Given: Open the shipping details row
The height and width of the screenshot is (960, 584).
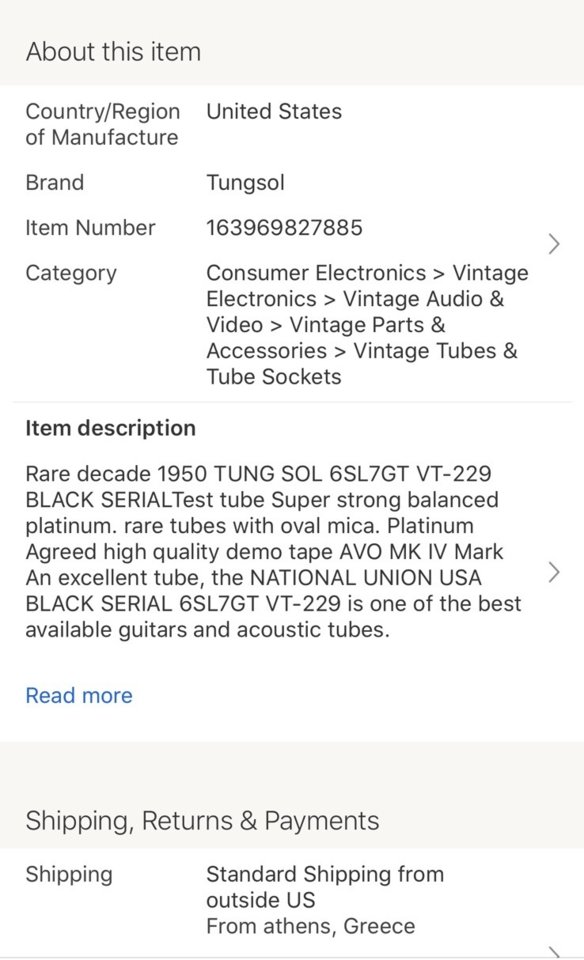Looking at the screenshot, I should click(292, 903).
